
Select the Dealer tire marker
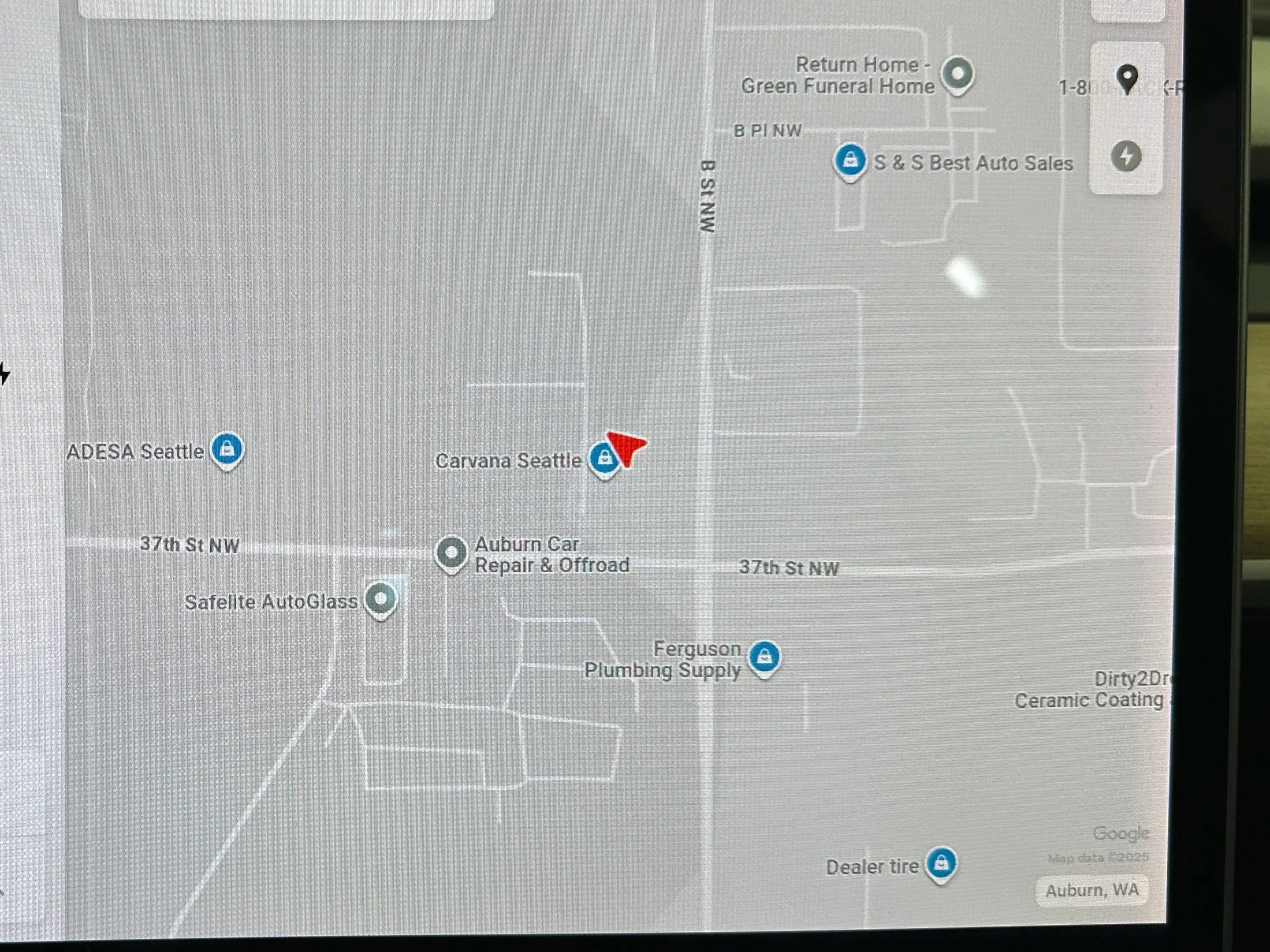coord(941,863)
